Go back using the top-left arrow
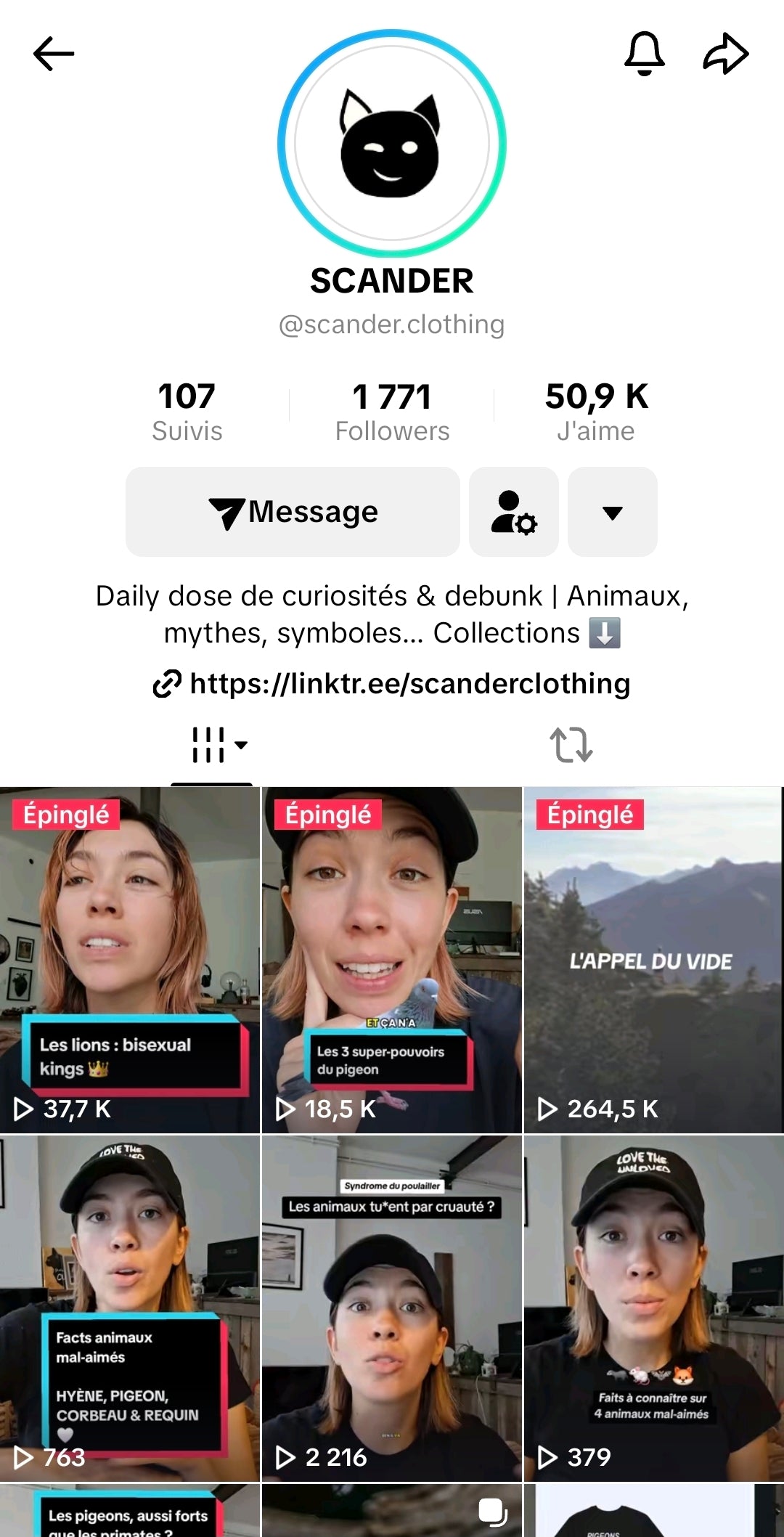Viewport: 784px width, 1537px height. click(53, 54)
